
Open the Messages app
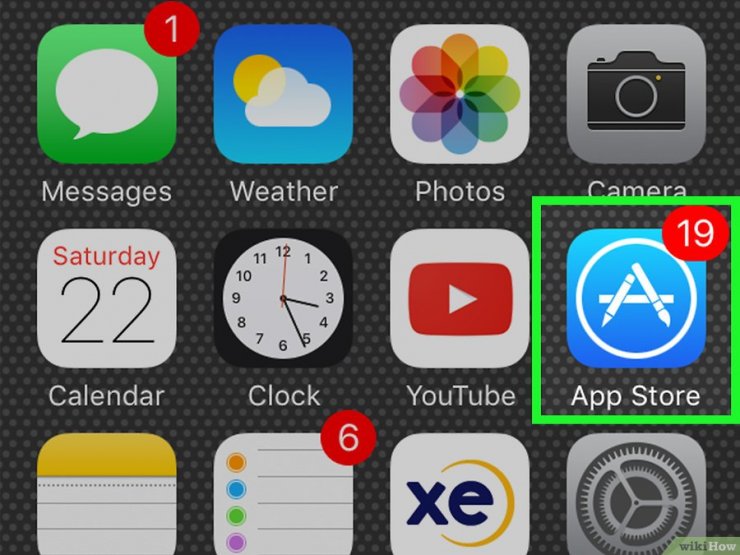pos(106,94)
